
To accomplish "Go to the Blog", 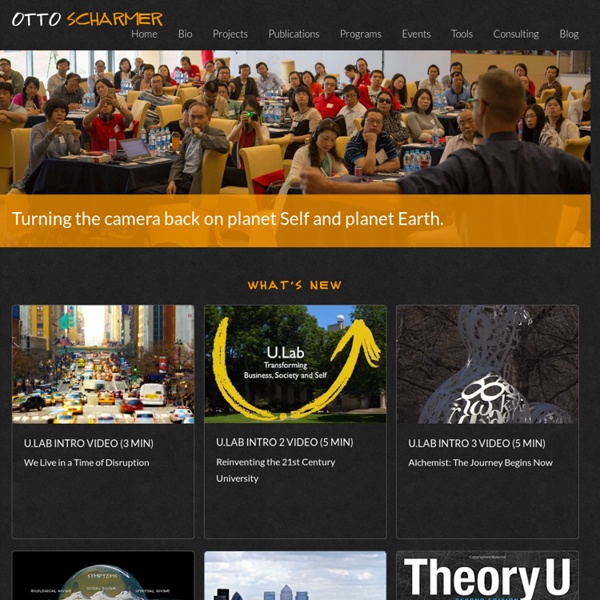I will pyautogui.click(x=569, y=34).
